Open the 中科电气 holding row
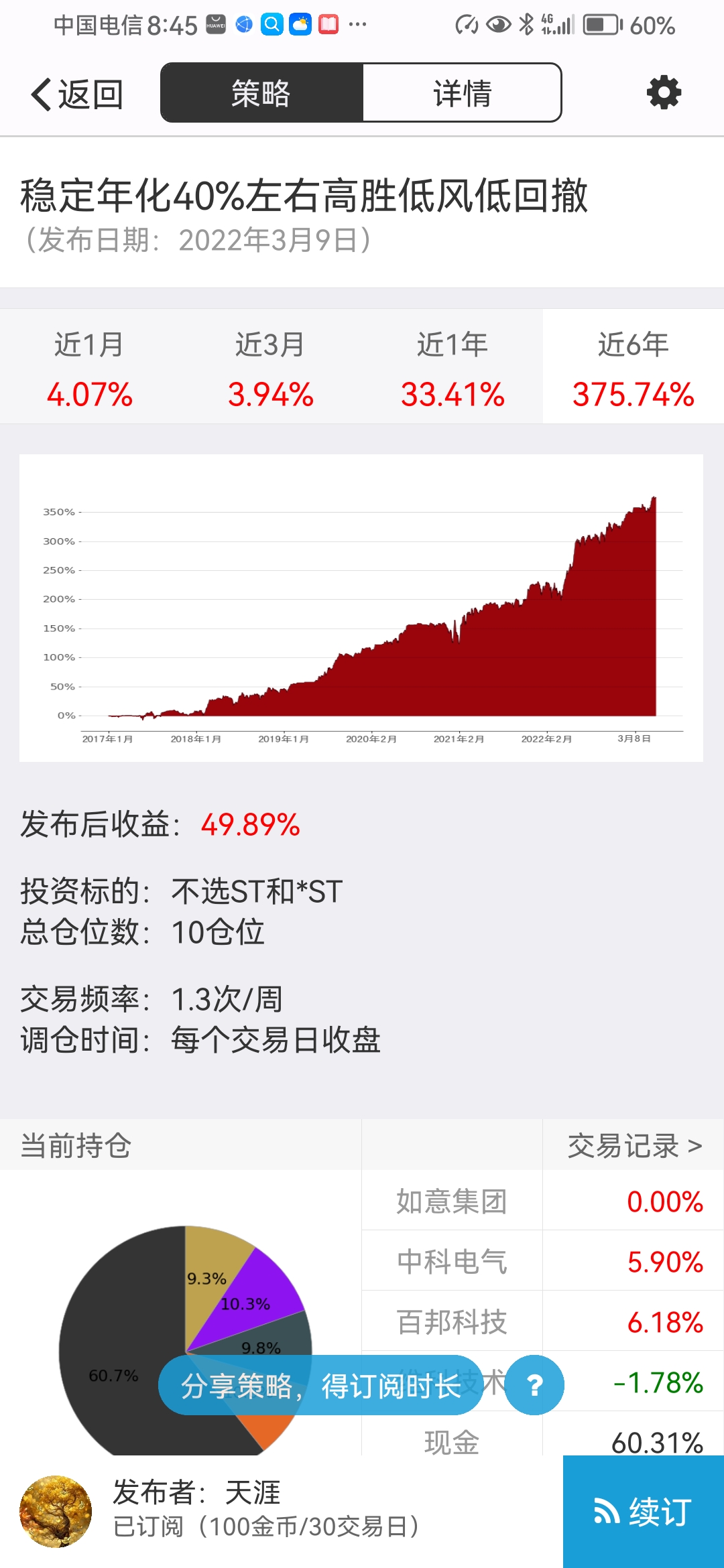This screenshot has height=1568, width=724. pos(542,1262)
